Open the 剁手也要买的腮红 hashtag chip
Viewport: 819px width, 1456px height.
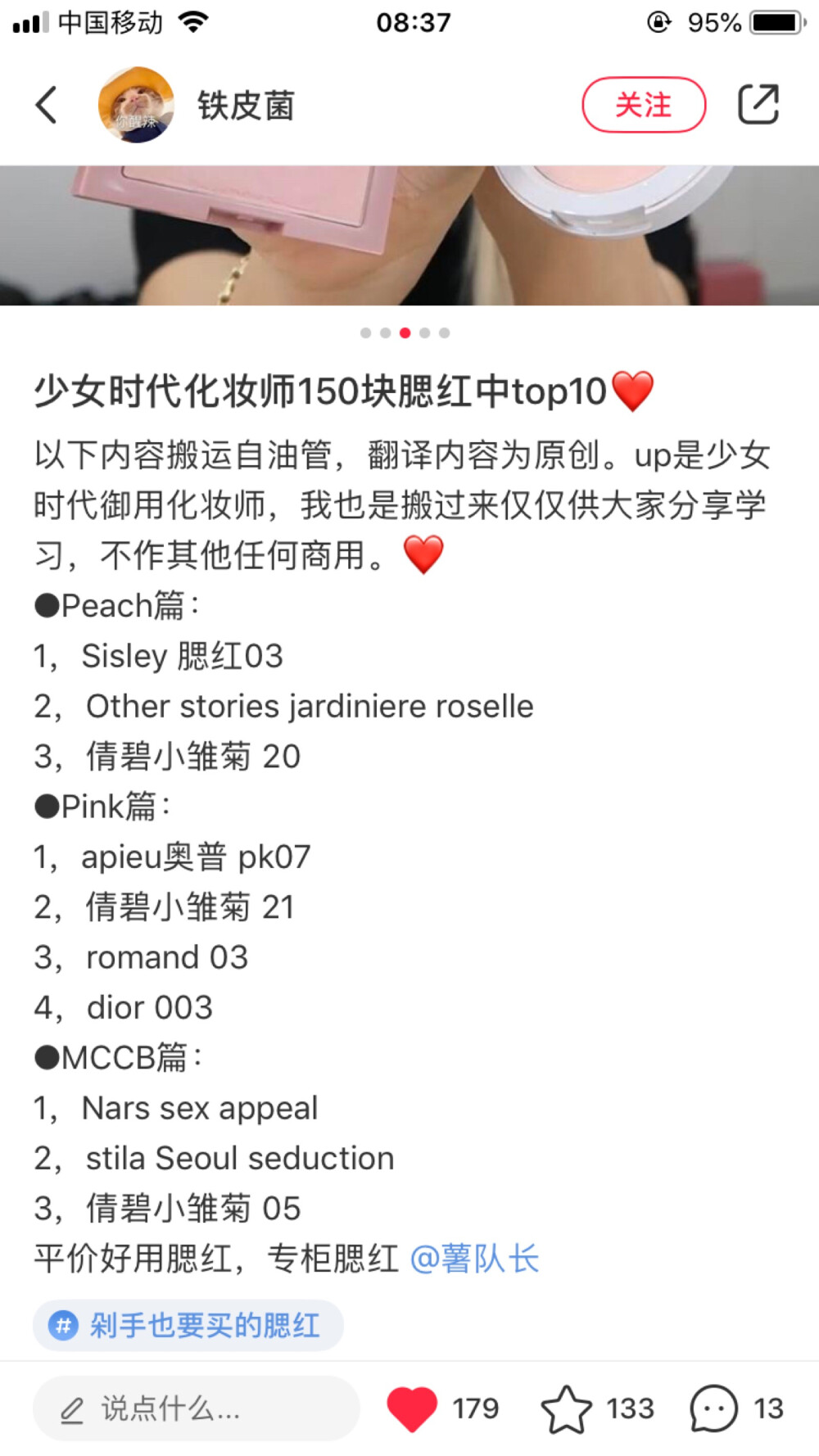pyautogui.click(x=188, y=1325)
